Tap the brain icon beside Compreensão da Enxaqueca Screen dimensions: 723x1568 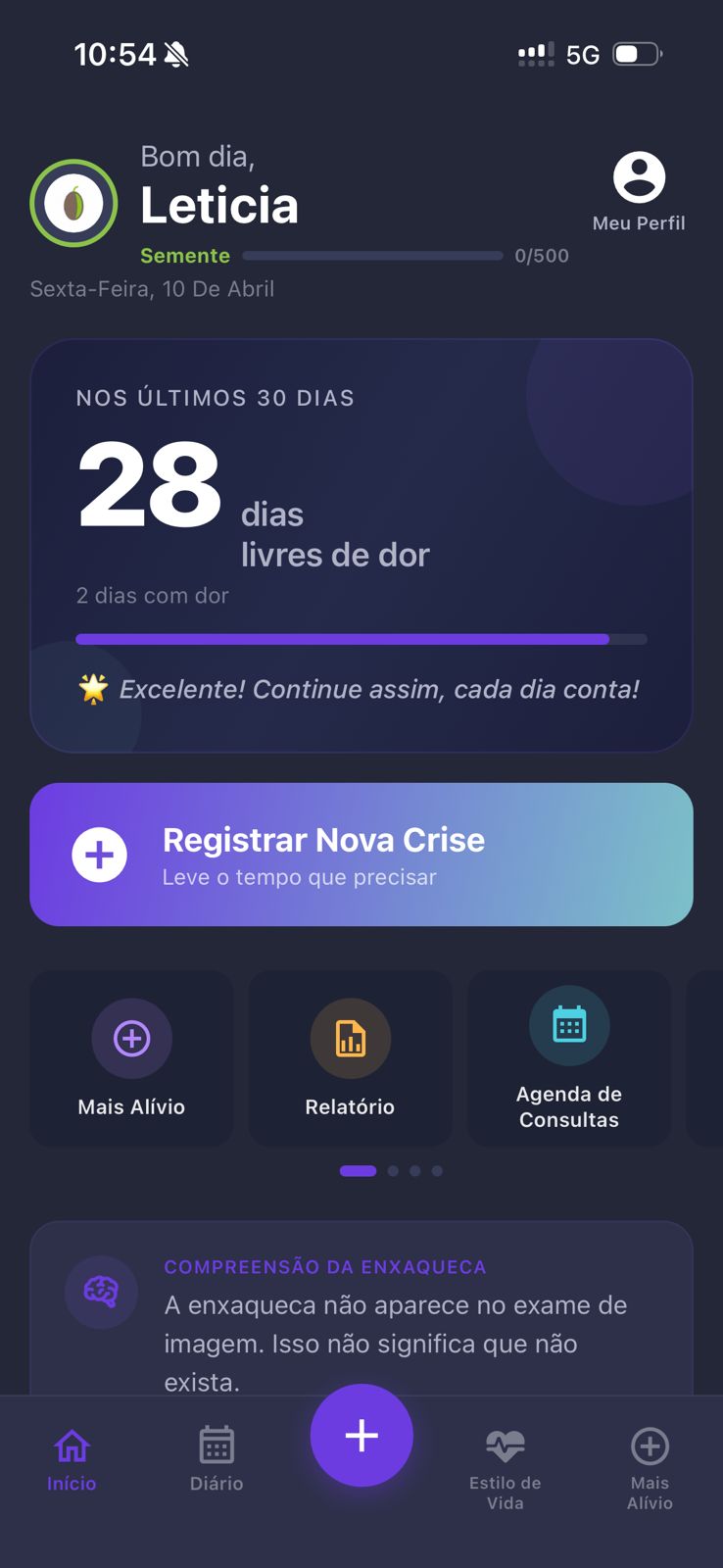[101, 1292]
